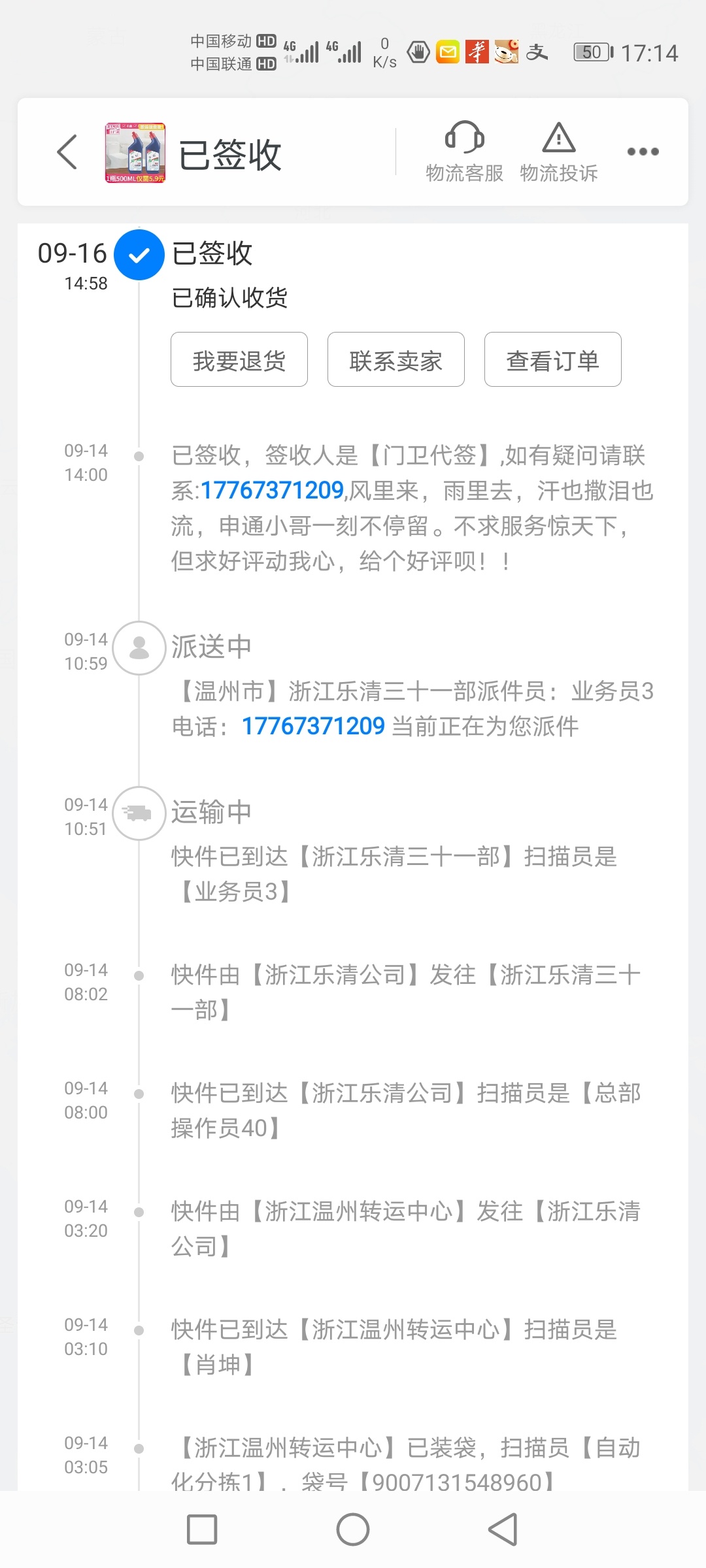Contact 物流客服 logistics support
The image size is (706, 1568).
pos(464,152)
